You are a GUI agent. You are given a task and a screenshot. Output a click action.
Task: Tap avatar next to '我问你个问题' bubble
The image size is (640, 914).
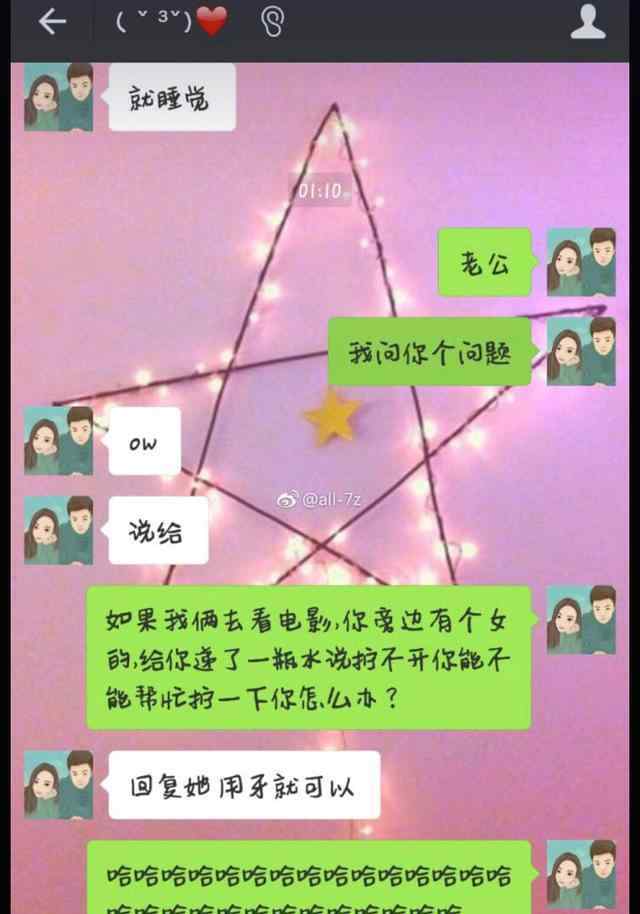pyautogui.click(x=581, y=352)
